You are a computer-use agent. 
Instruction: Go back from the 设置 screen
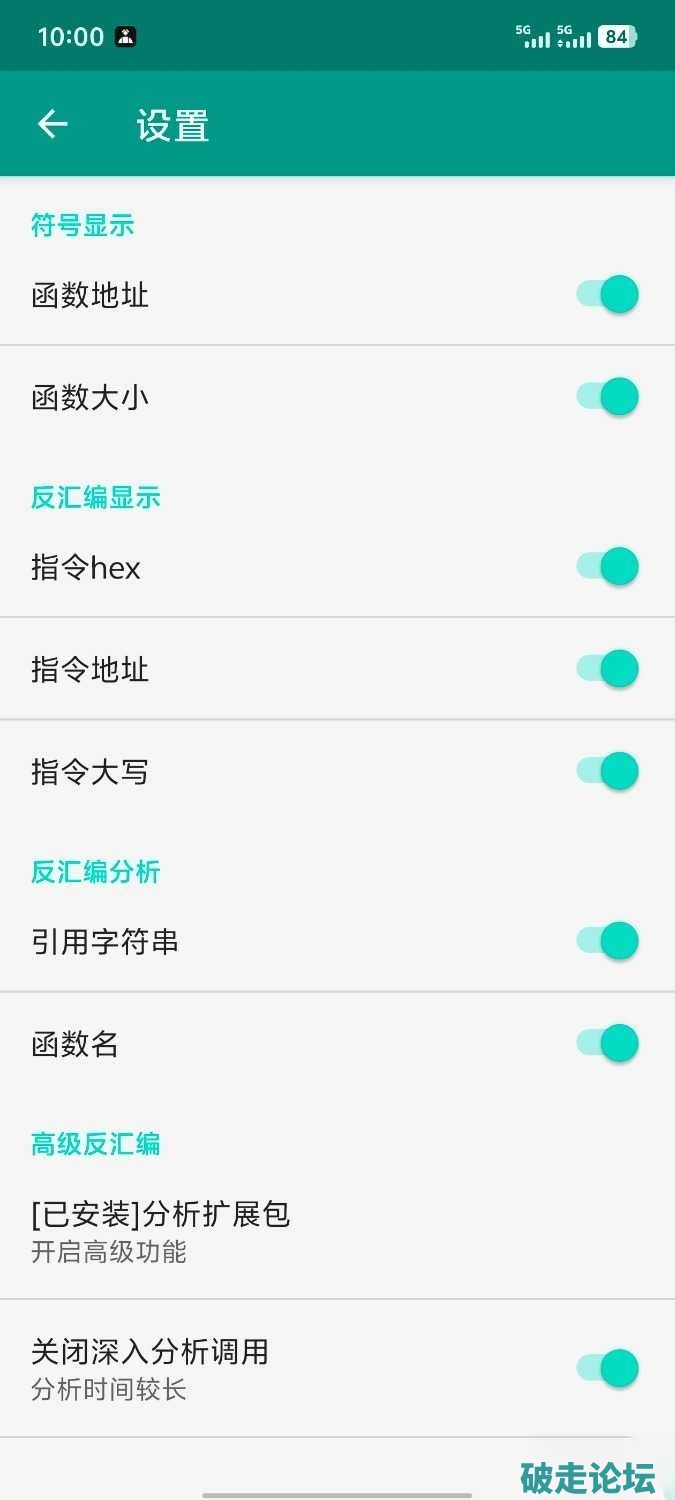pos(52,124)
